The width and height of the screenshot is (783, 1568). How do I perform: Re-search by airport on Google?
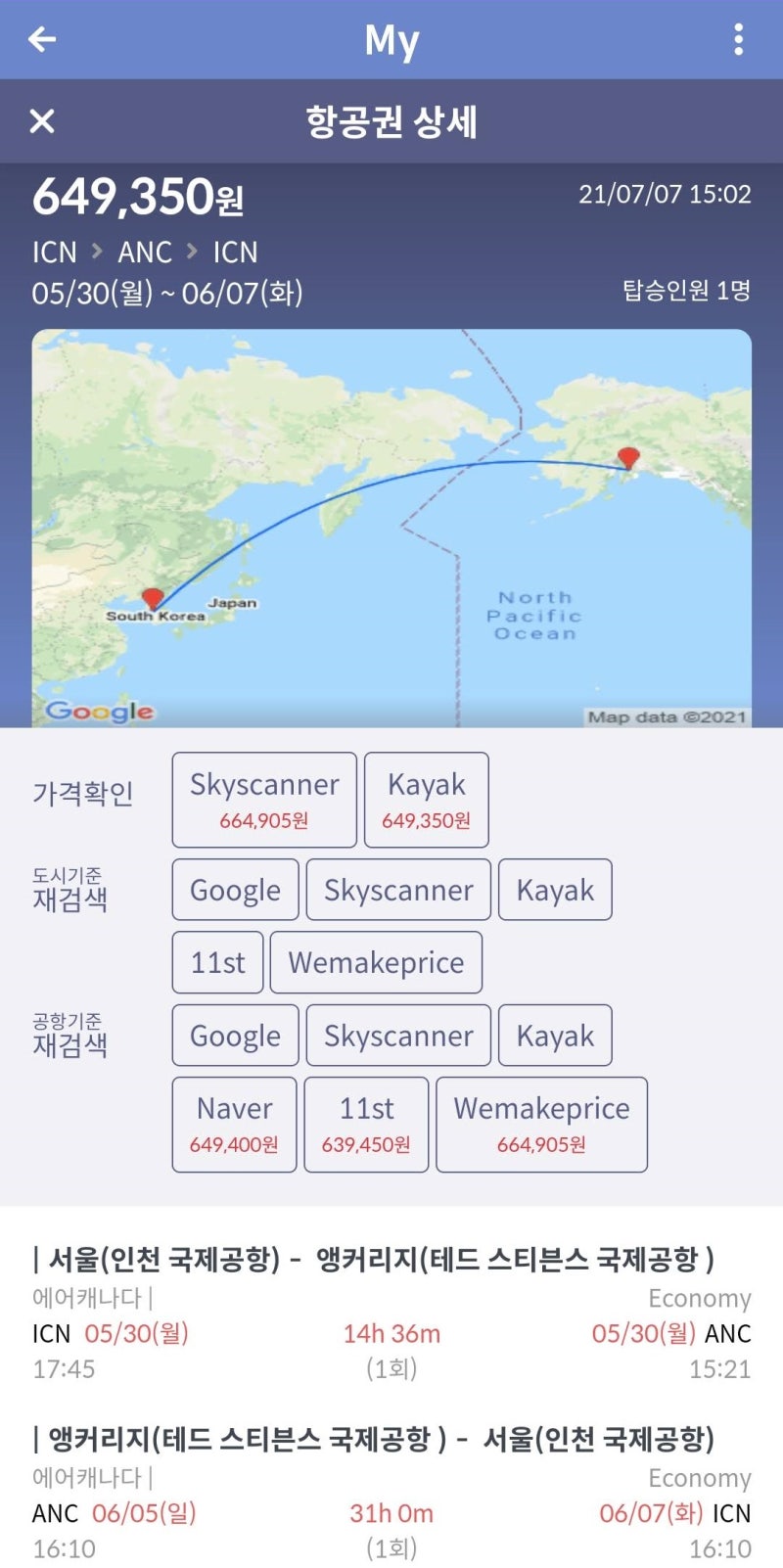click(x=235, y=1036)
